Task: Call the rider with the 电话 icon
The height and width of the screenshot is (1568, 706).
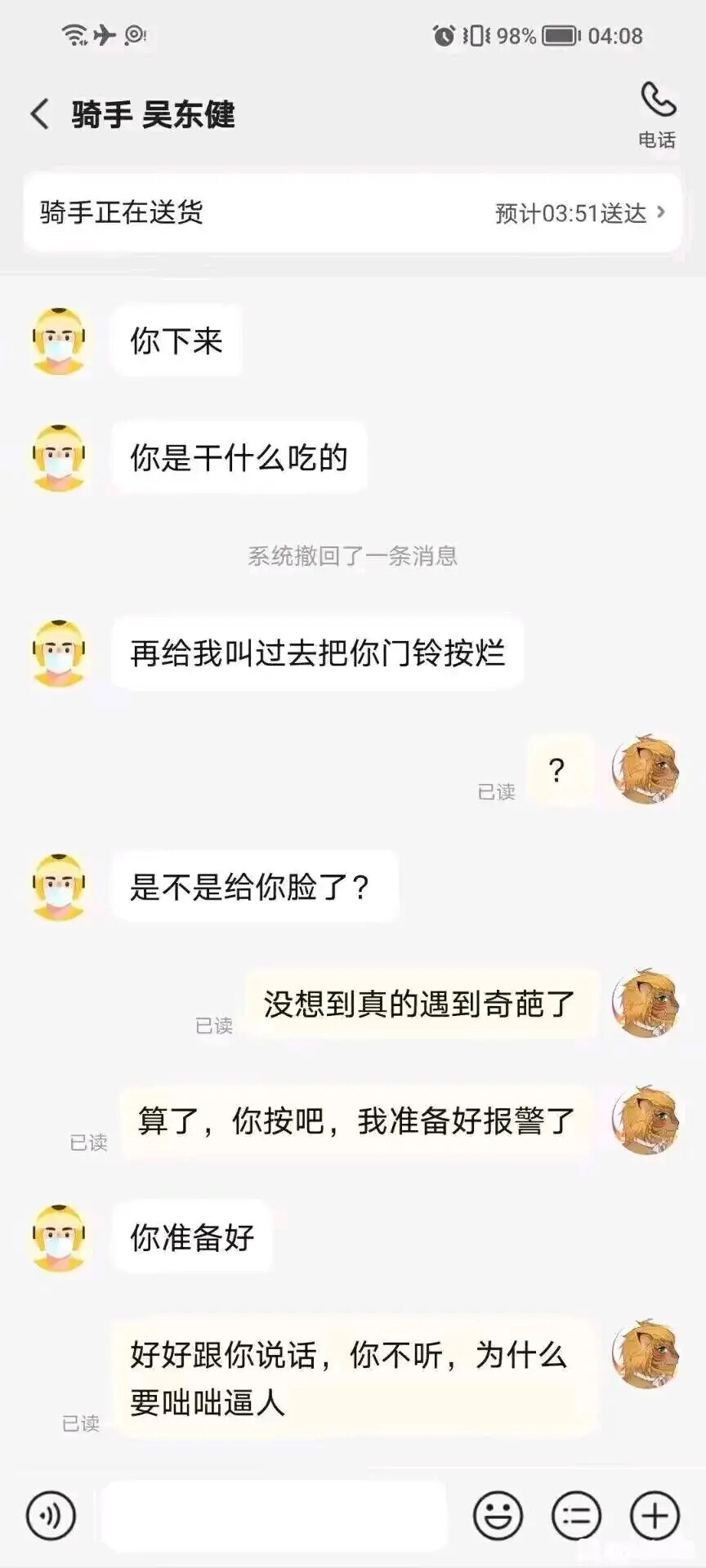Action: click(x=657, y=113)
